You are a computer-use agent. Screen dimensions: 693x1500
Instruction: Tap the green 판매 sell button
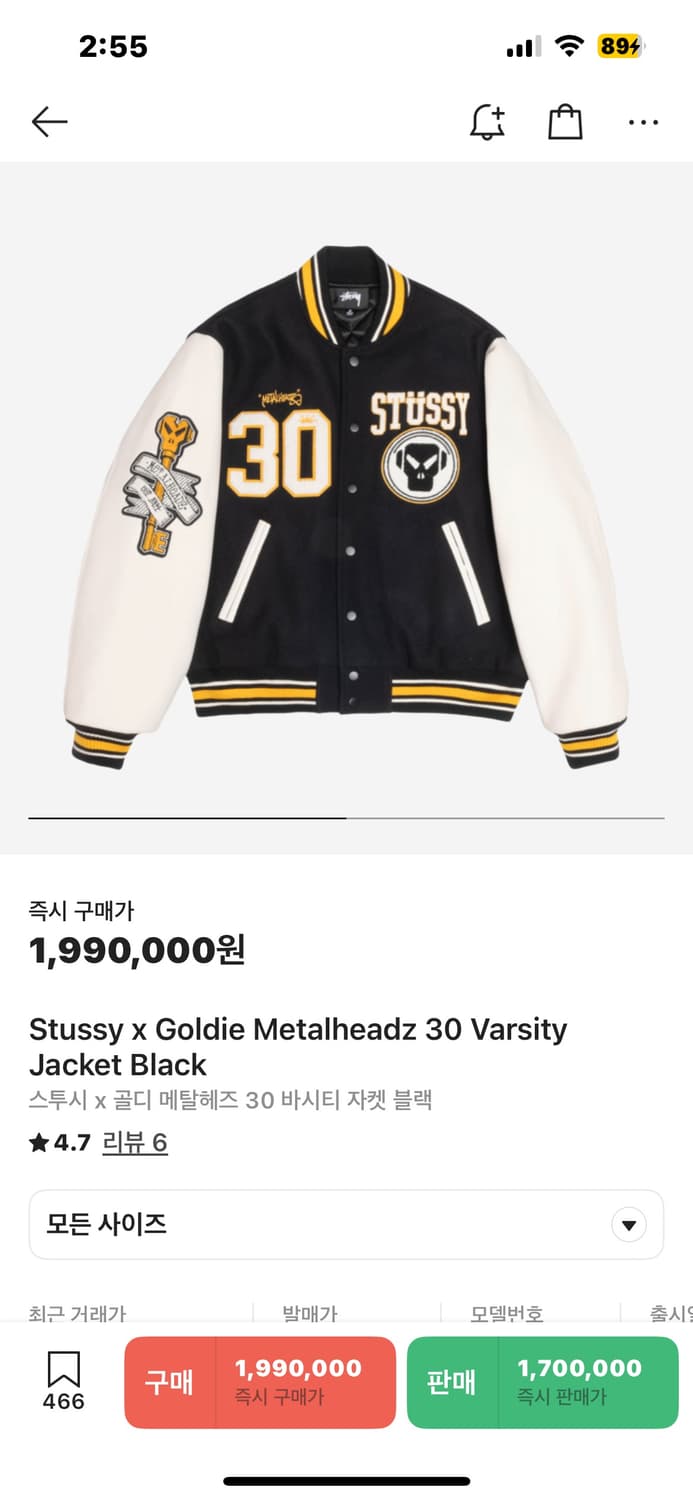pos(542,1382)
